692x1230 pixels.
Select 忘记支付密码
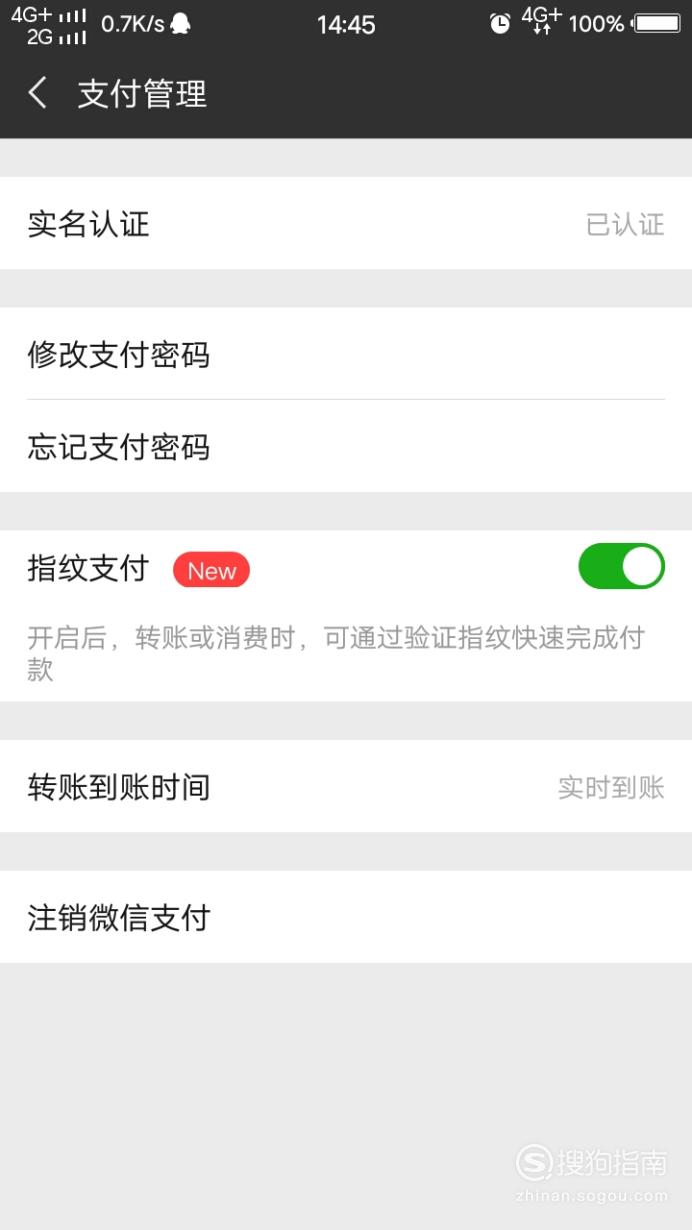coord(346,446)
